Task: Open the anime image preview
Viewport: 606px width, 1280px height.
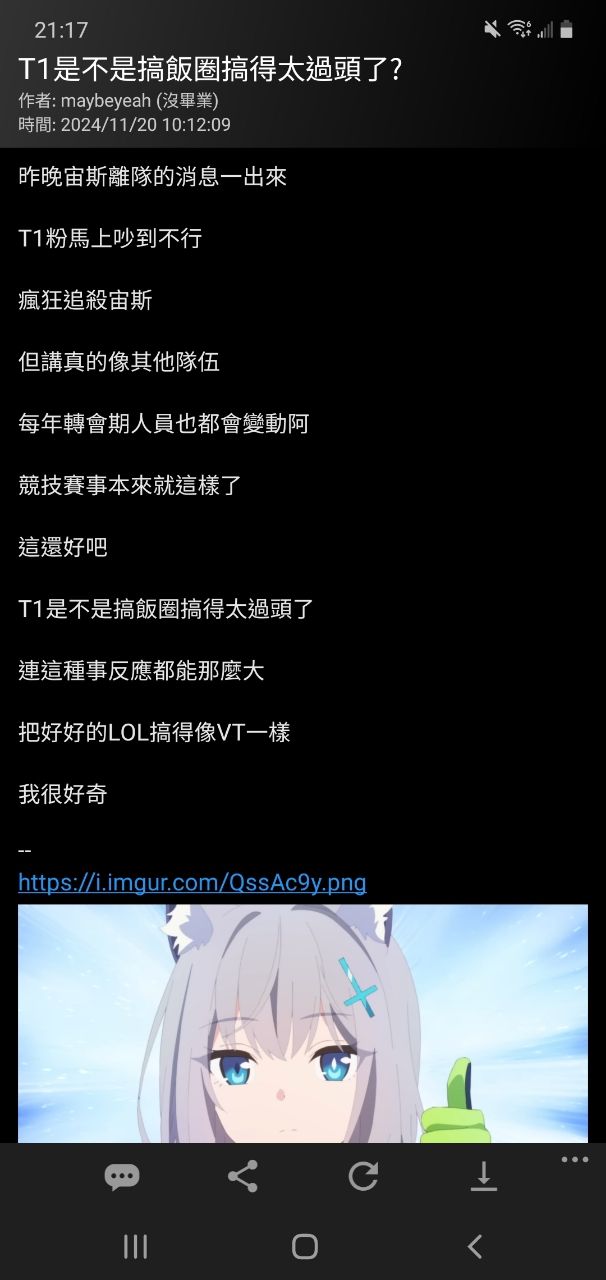Action: click(303, 1024)
